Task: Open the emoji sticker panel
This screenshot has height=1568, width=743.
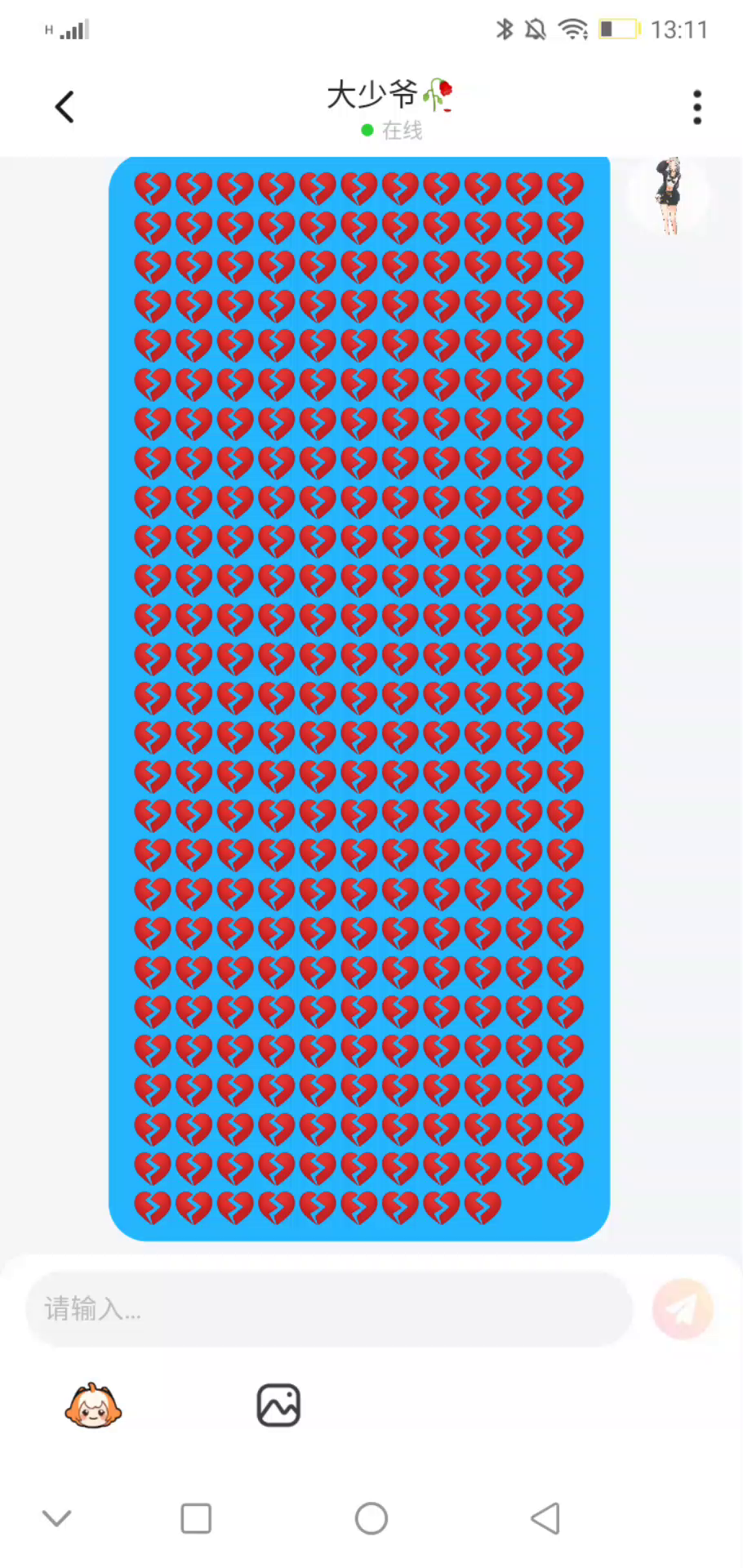Action: click(x=93, y=1405)
